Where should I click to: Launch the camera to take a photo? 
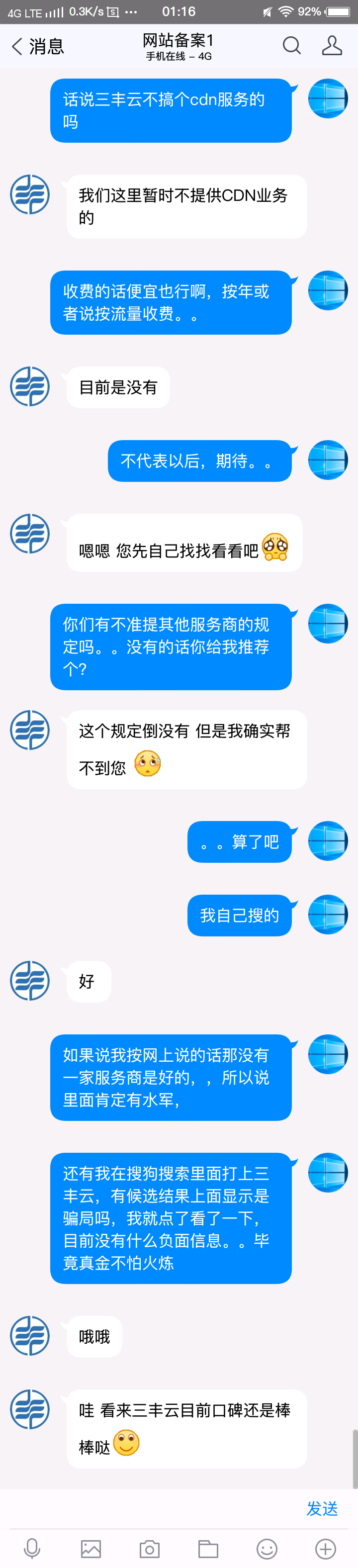pos(149,1548)
